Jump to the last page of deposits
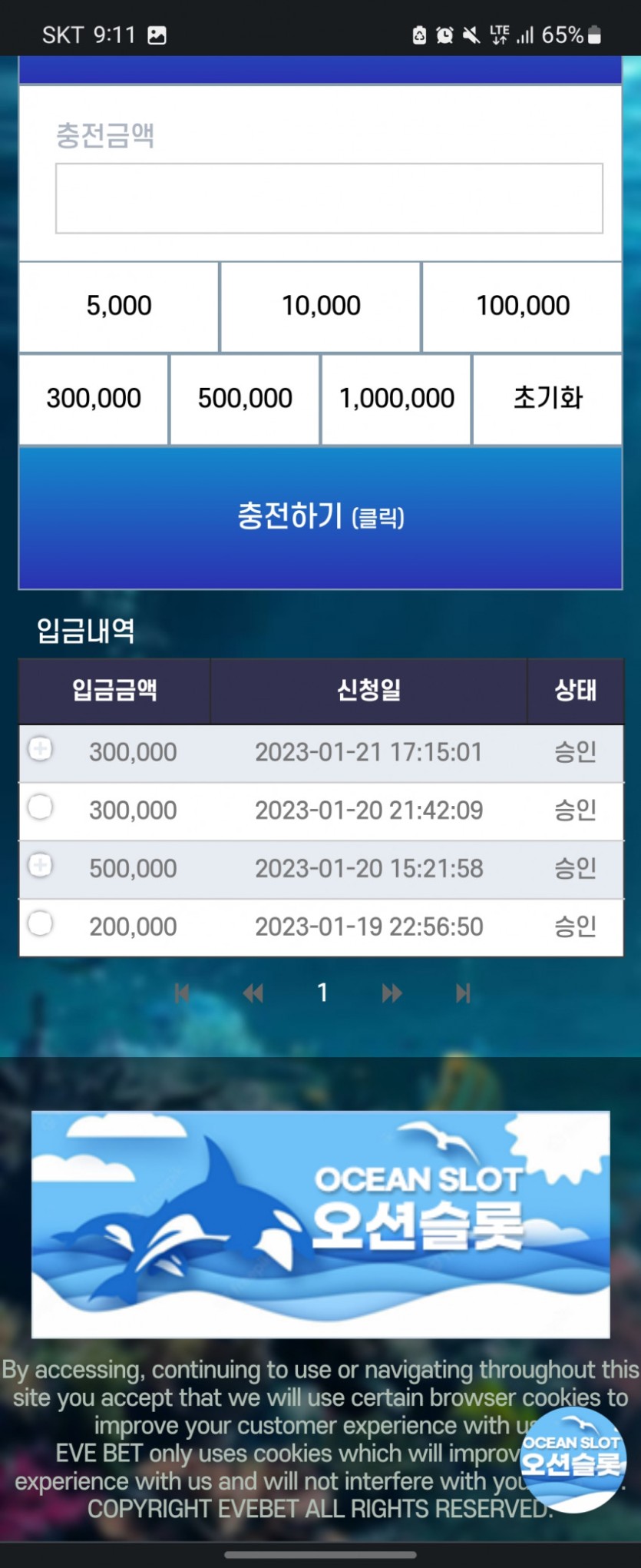Image resolution: width=641 pixels, height=1568 pixels. pyautogui.click(x=462, y=993)
